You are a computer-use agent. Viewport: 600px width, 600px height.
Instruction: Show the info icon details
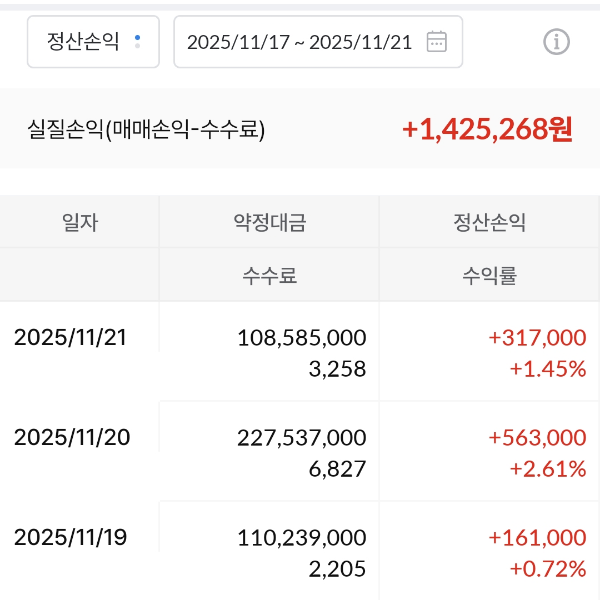pos(556,41)
